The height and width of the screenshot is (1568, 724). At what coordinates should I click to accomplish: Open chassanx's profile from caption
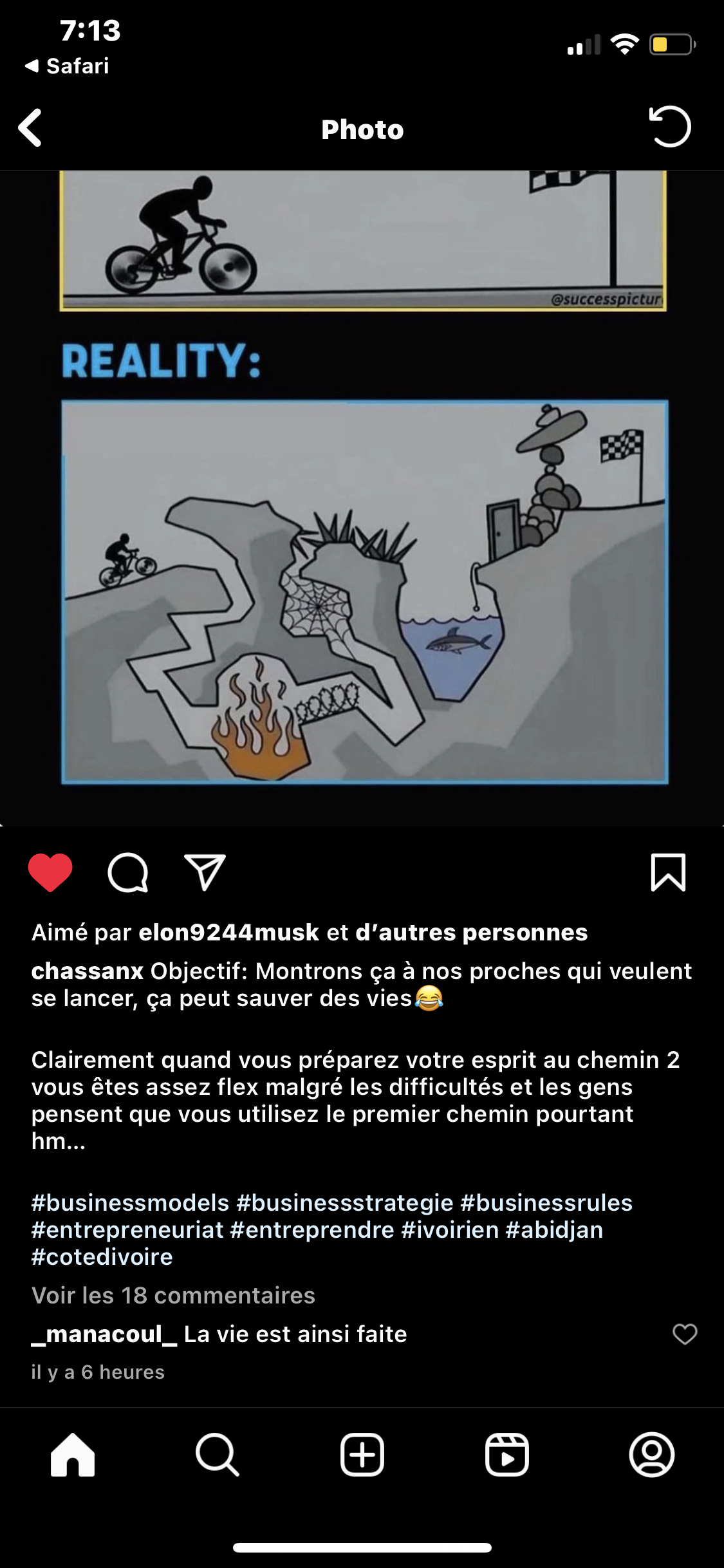click(87, 971)
